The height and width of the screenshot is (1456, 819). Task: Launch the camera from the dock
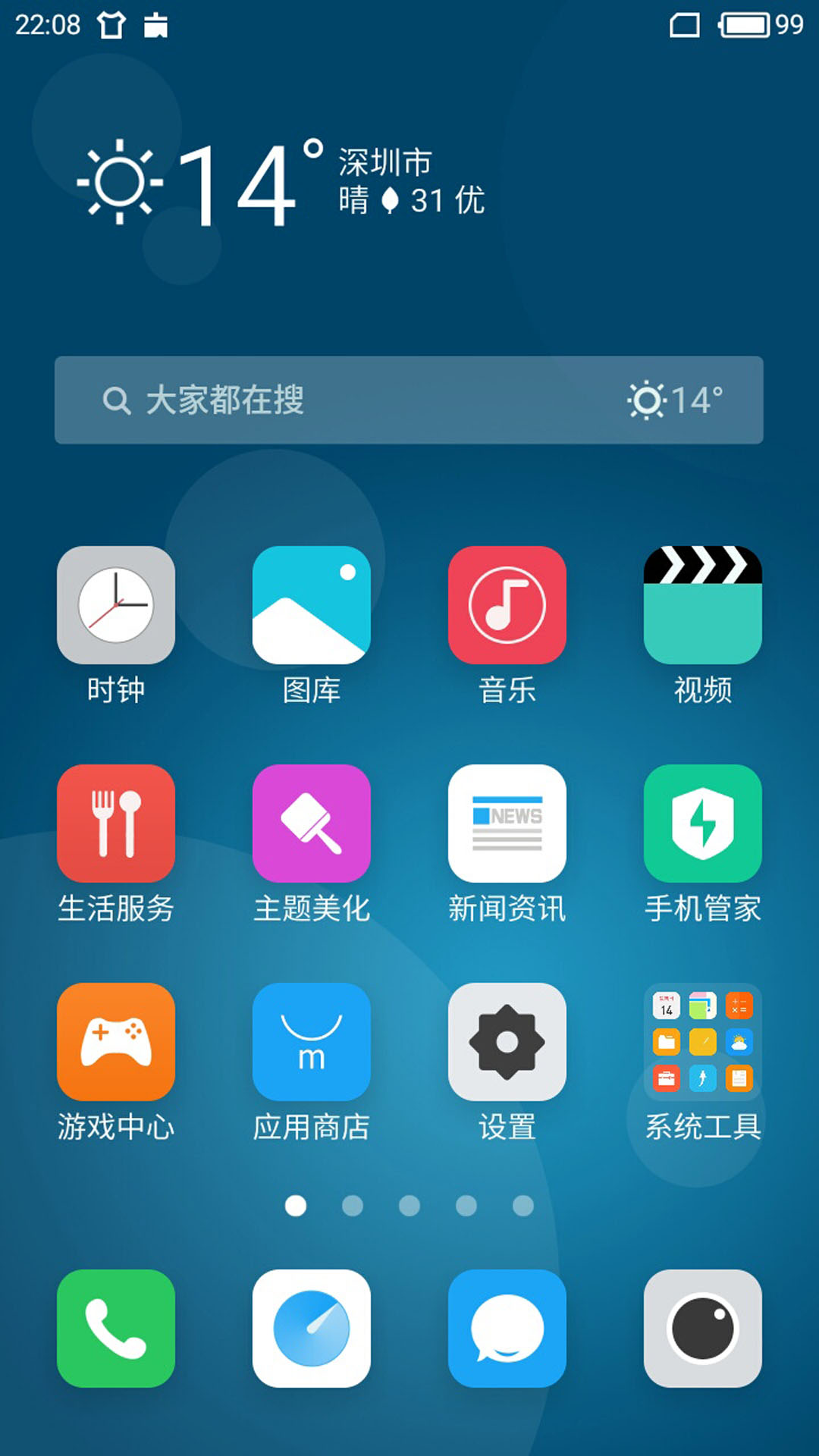[x=703, y=1329]
